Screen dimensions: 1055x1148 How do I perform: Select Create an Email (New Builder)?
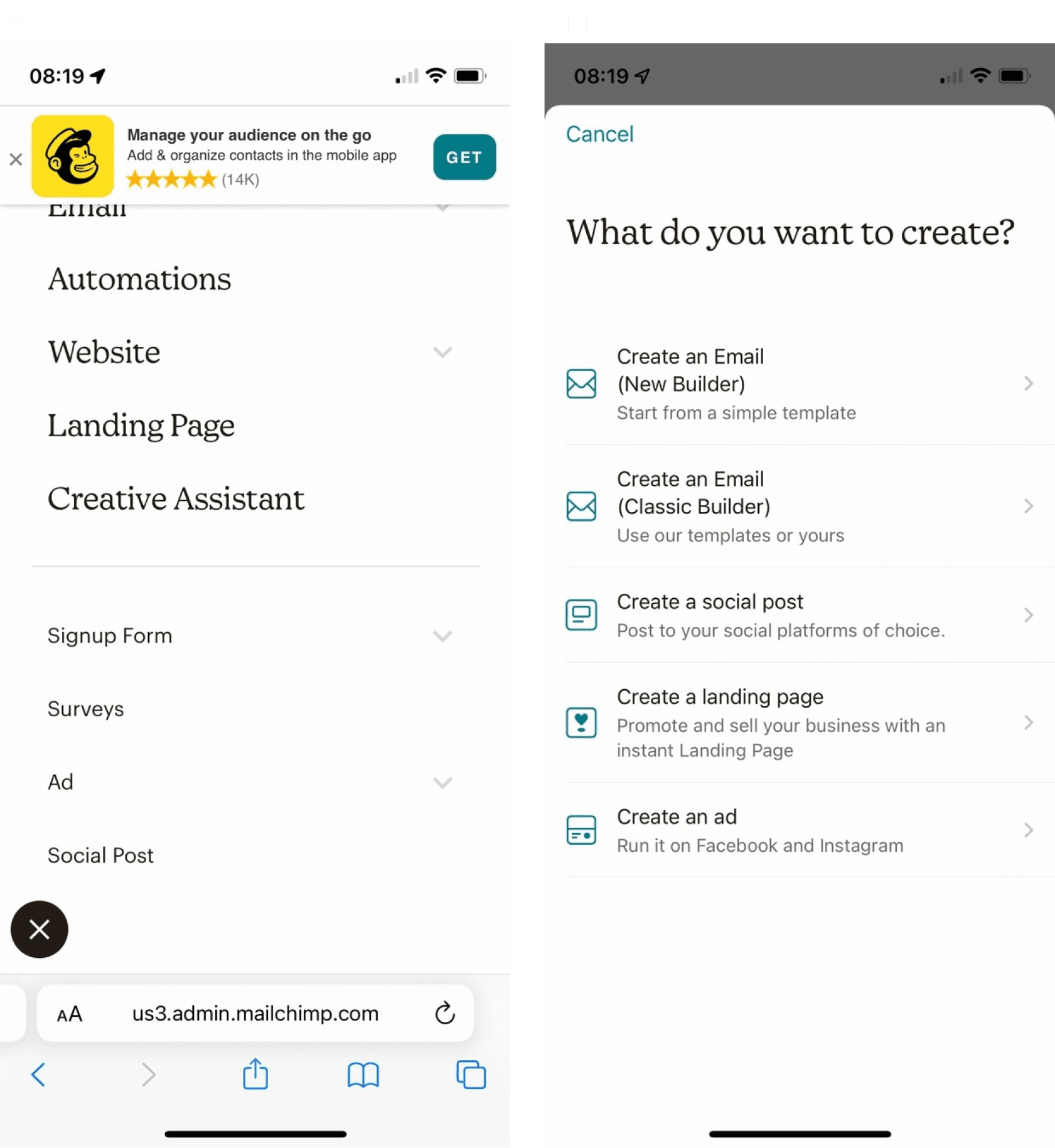800,384
